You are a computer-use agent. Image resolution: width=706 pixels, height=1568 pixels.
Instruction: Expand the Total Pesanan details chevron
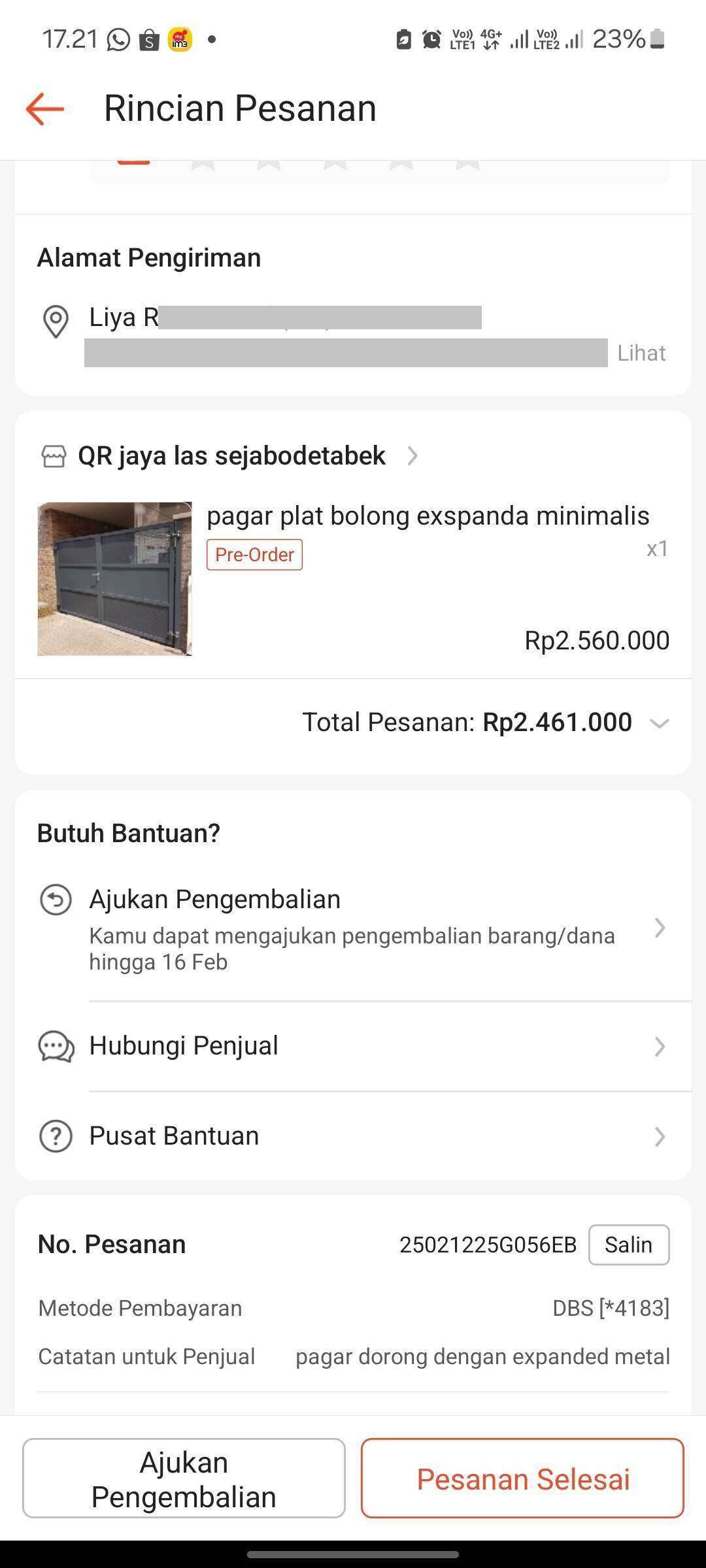659,723
